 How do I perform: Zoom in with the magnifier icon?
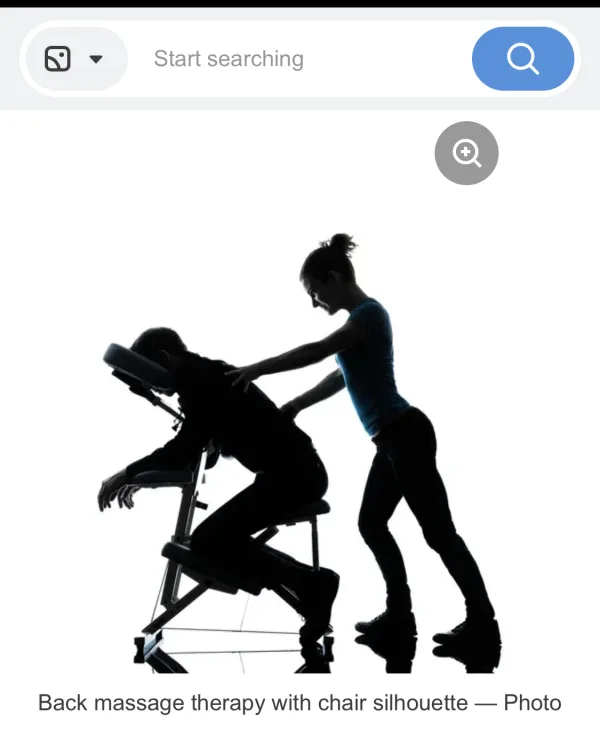click(x=466, y=153)
